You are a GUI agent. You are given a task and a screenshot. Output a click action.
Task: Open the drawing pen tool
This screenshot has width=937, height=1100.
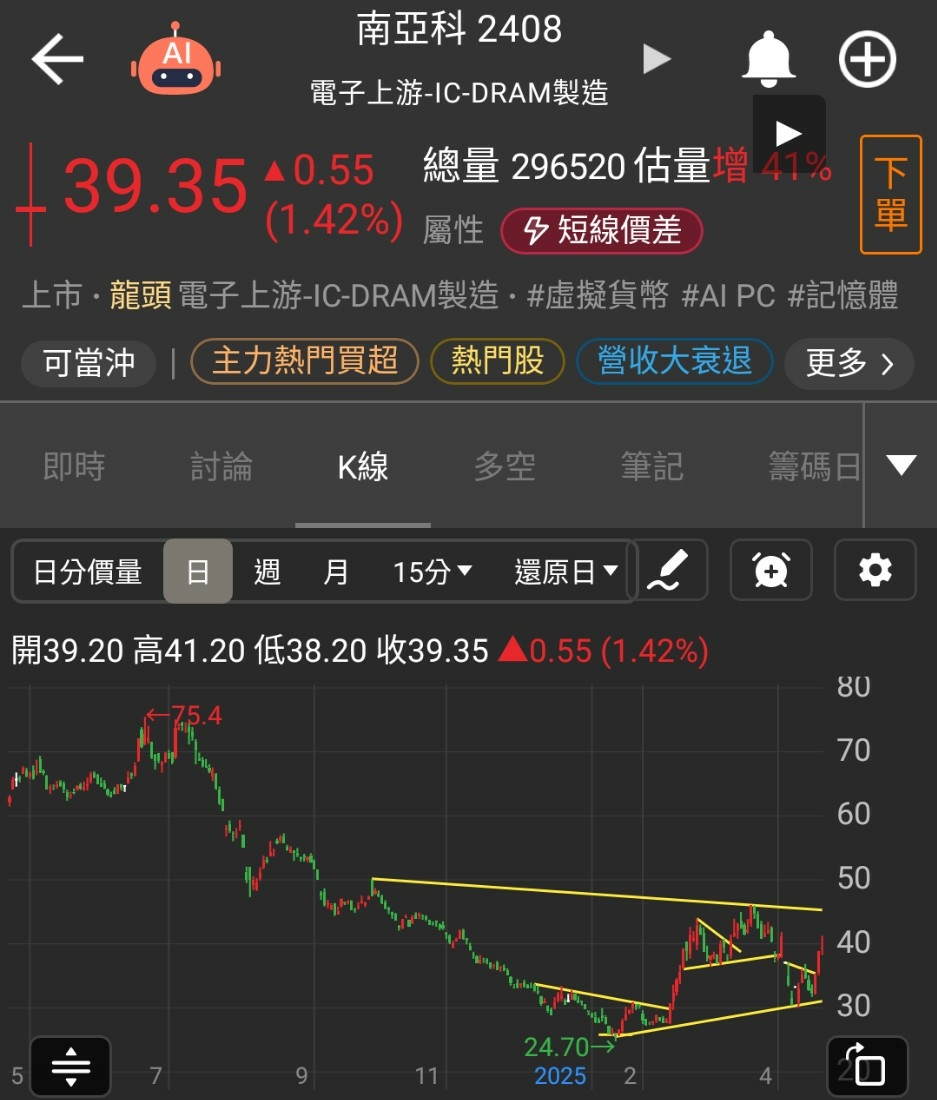point(671,571)
